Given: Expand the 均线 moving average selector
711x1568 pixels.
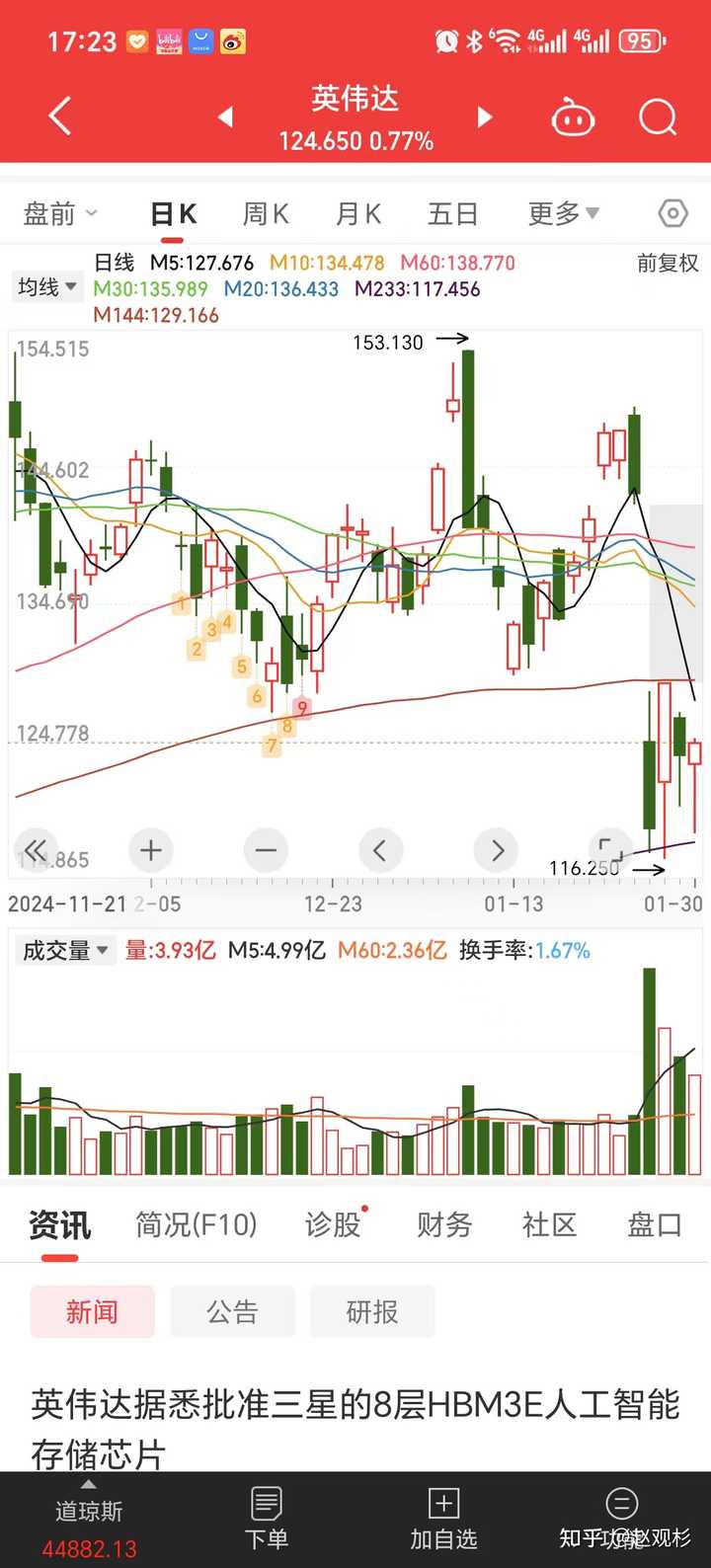Looking at the screenshot, I should [x=46, y=287].
